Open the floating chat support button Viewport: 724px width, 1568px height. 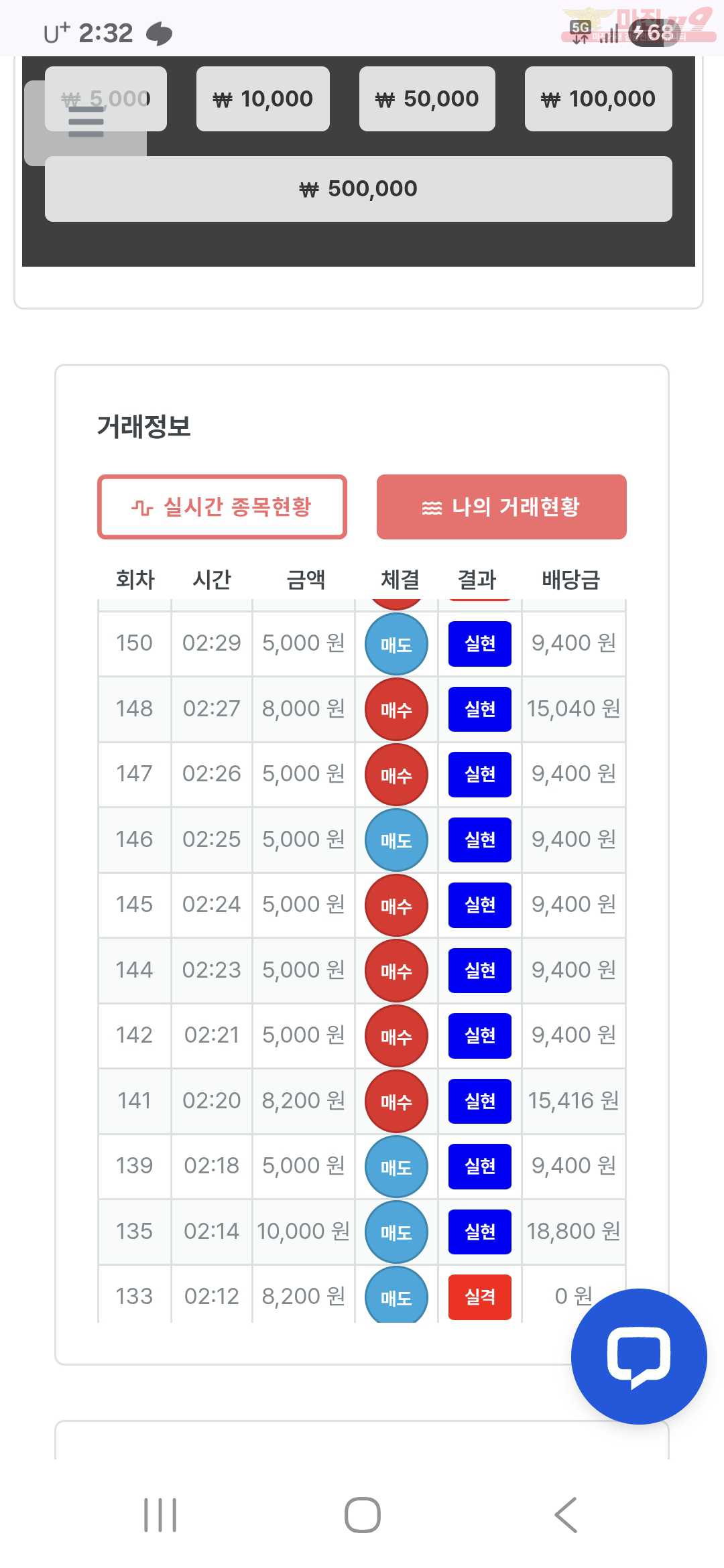pyautogui.click(x=639, y=1356)
